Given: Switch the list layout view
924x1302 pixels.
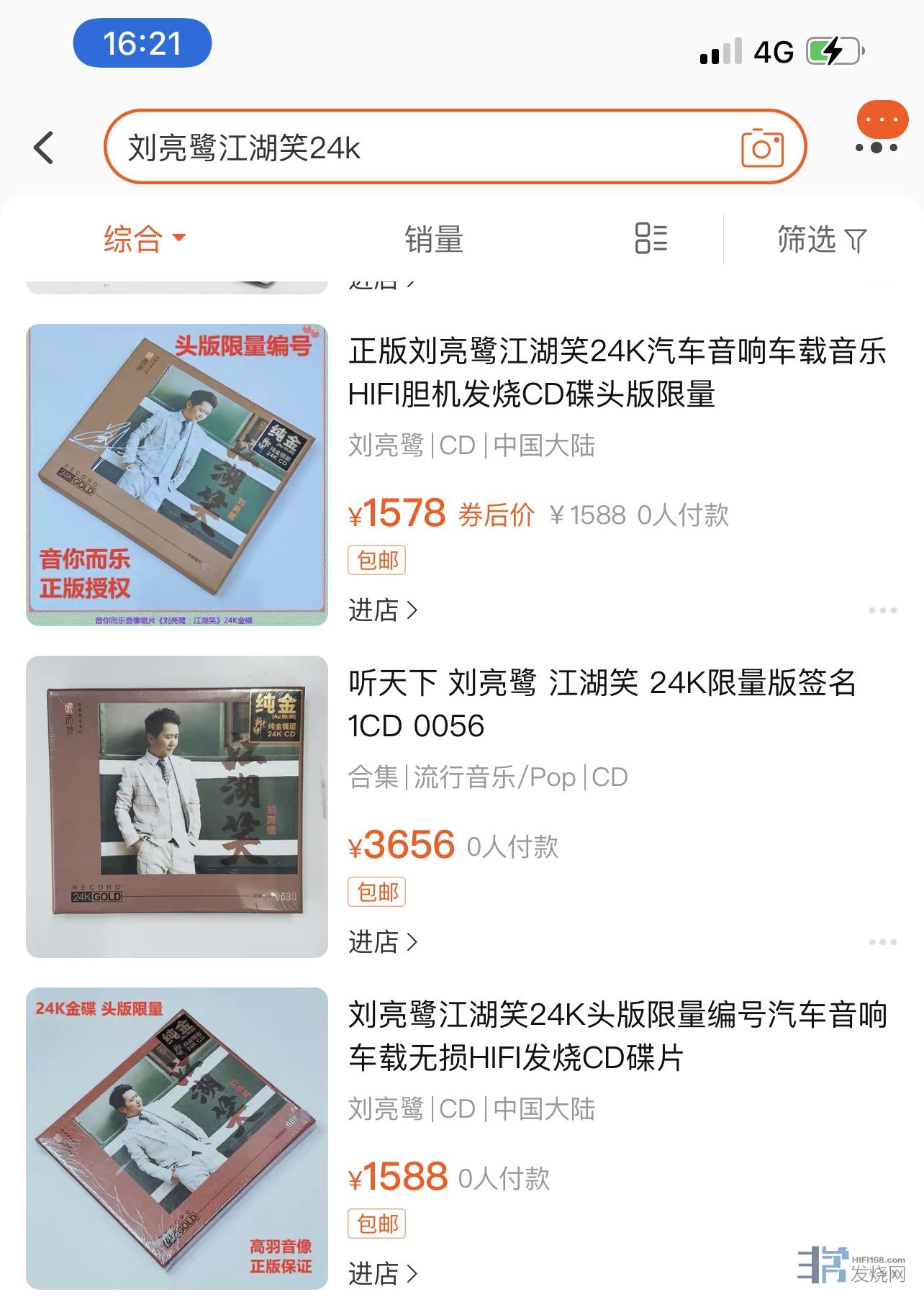Looking at the screenshot, I should [x=651, y=239].
